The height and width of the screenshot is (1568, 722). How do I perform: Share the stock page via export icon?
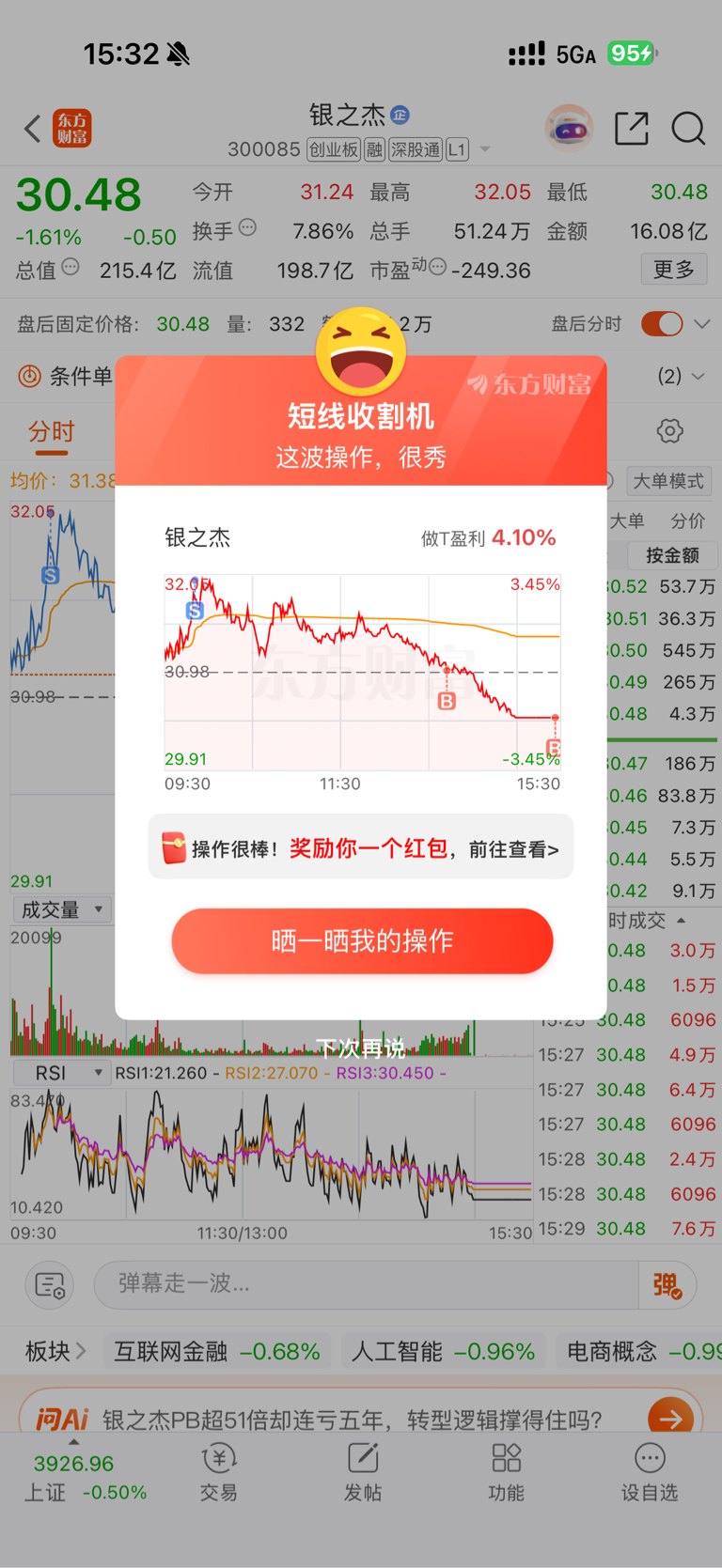(632, 129)
